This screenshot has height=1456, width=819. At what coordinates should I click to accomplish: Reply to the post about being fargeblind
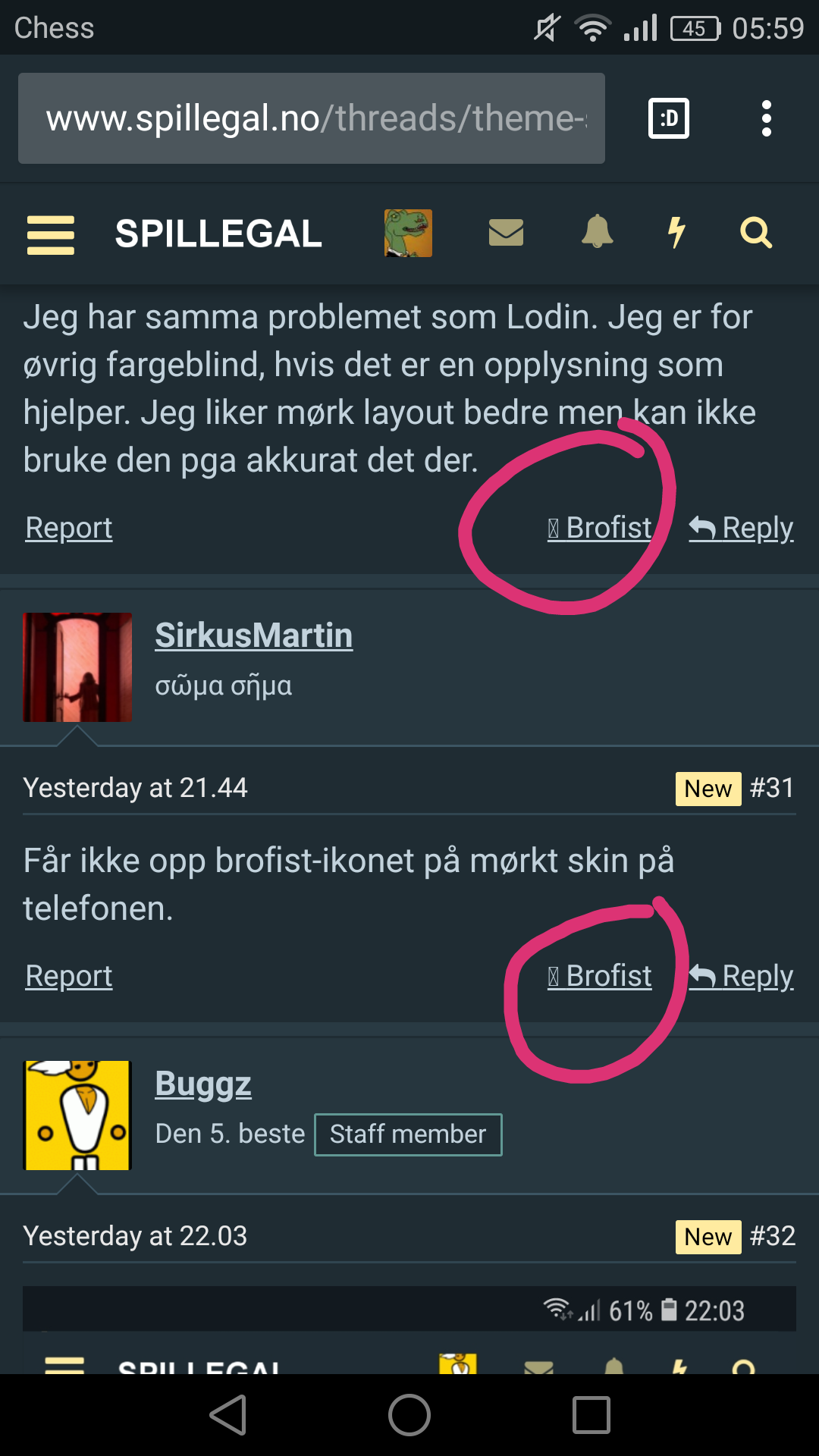741,528
